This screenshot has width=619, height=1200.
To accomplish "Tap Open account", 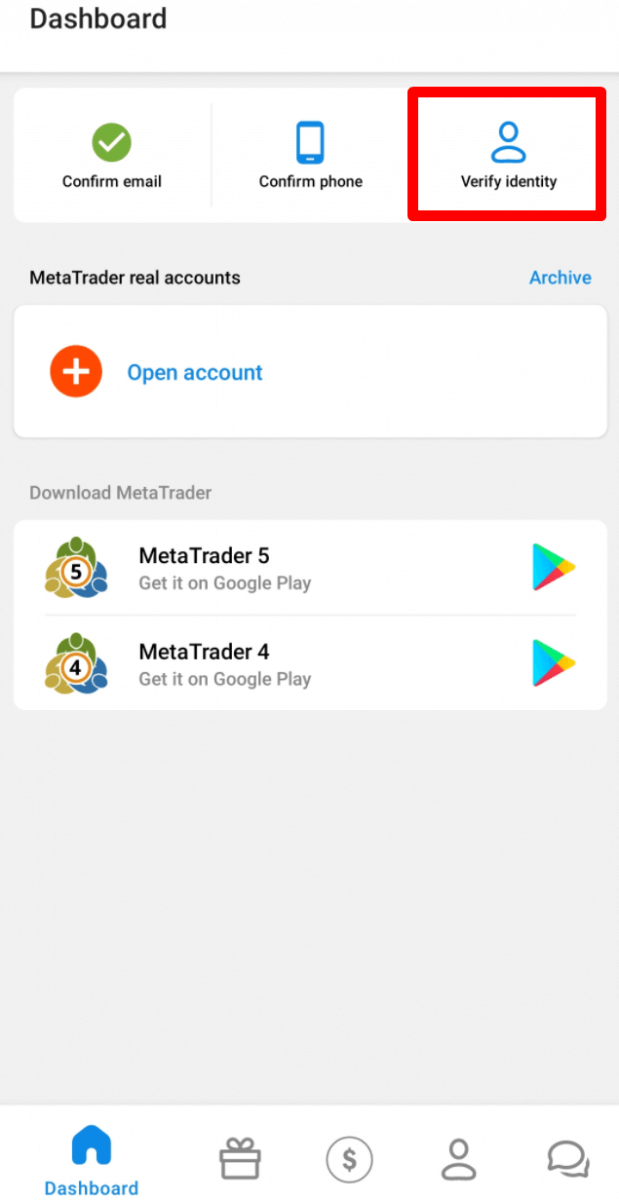I will (194, 372).
